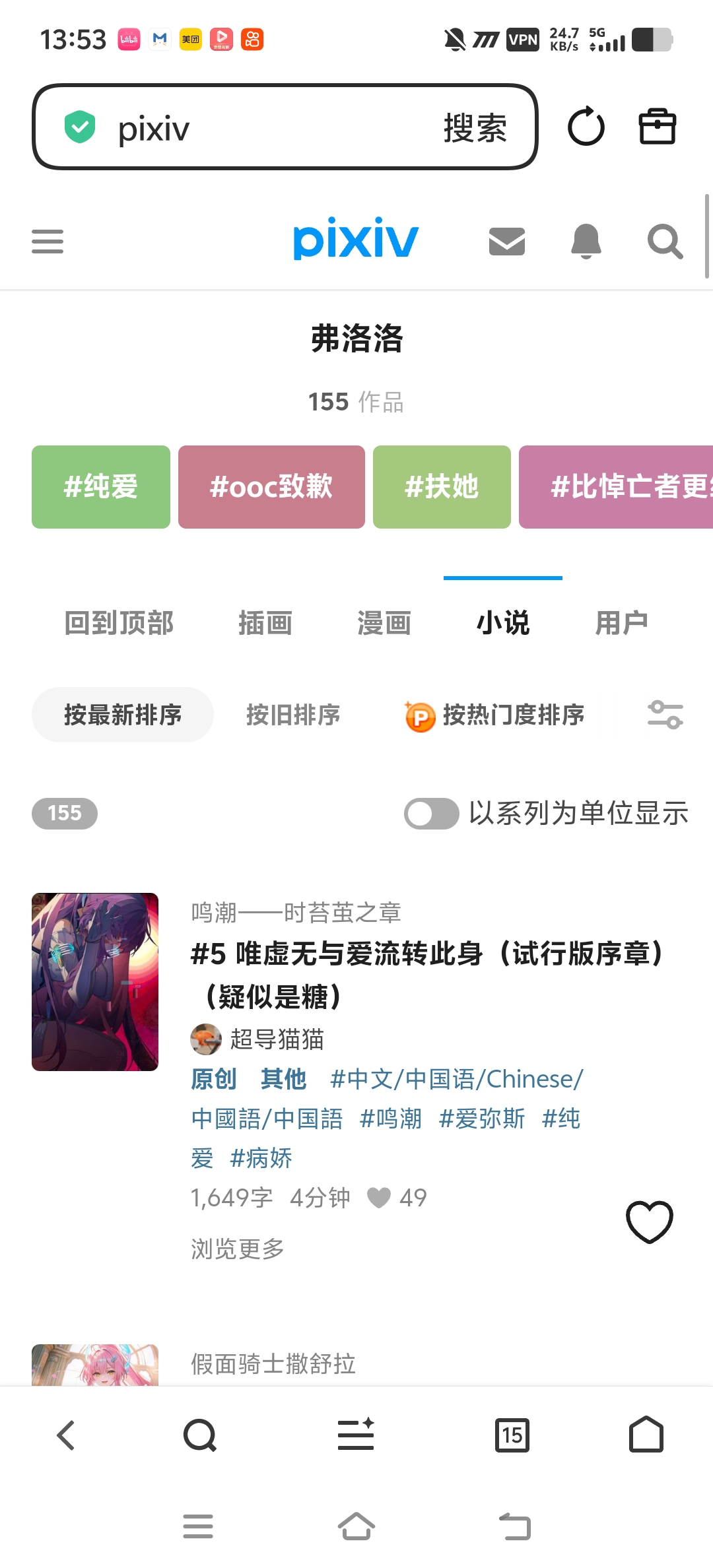713x1568 pixels.
Task: Open the browser tabs counter showing 15
Action: click(512, 1435)
